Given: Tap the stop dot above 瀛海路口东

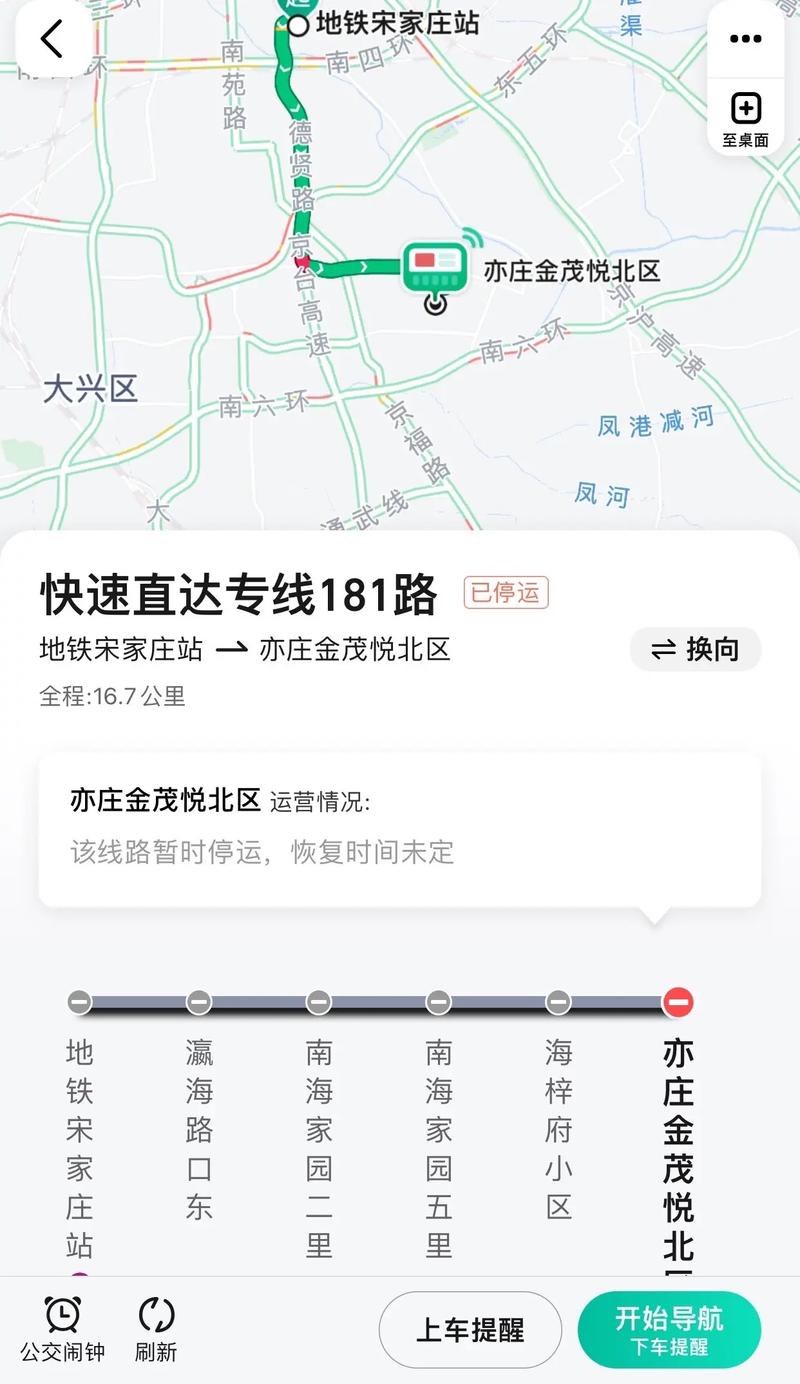Looking at the screenshot, I should [200, 1000].
